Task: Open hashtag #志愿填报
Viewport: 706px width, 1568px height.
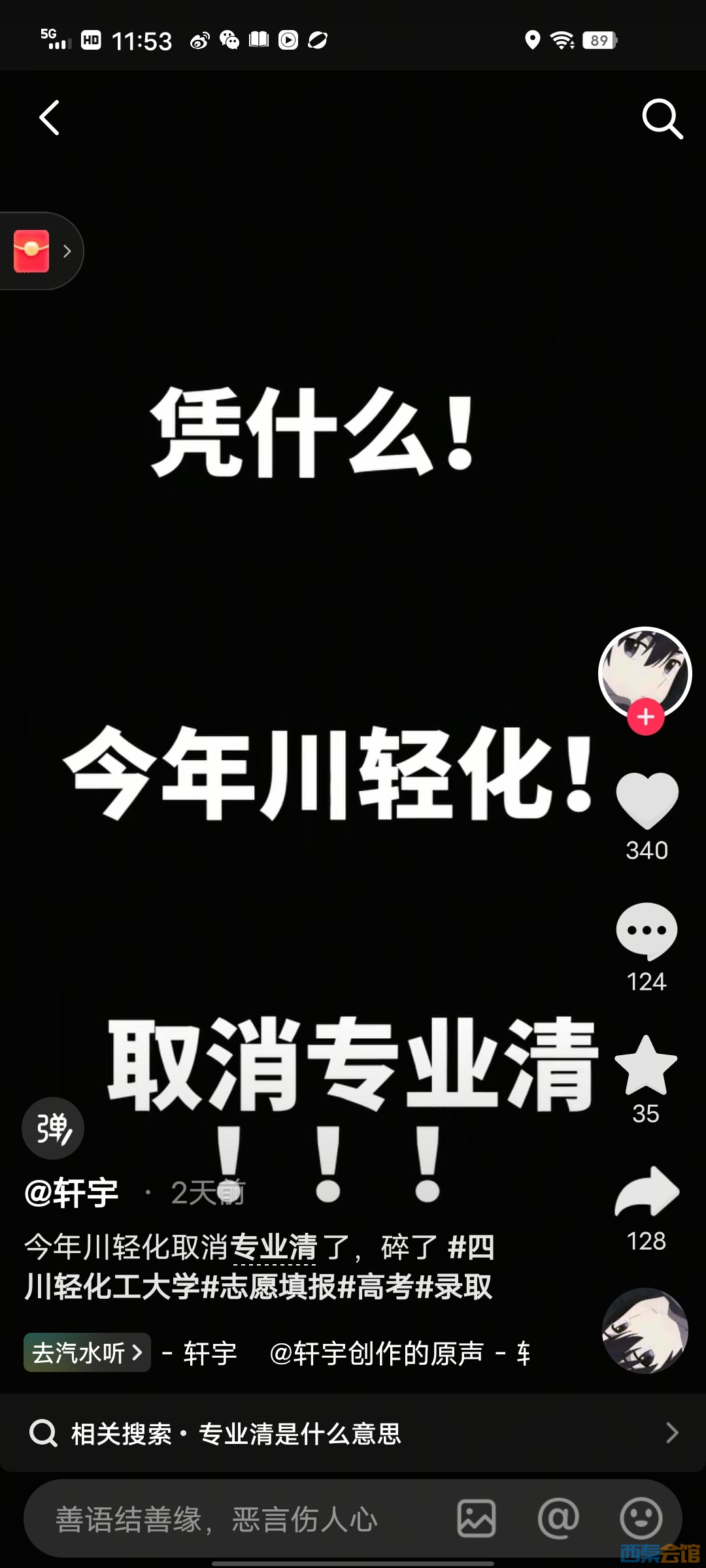Action: coord(278,1287)
